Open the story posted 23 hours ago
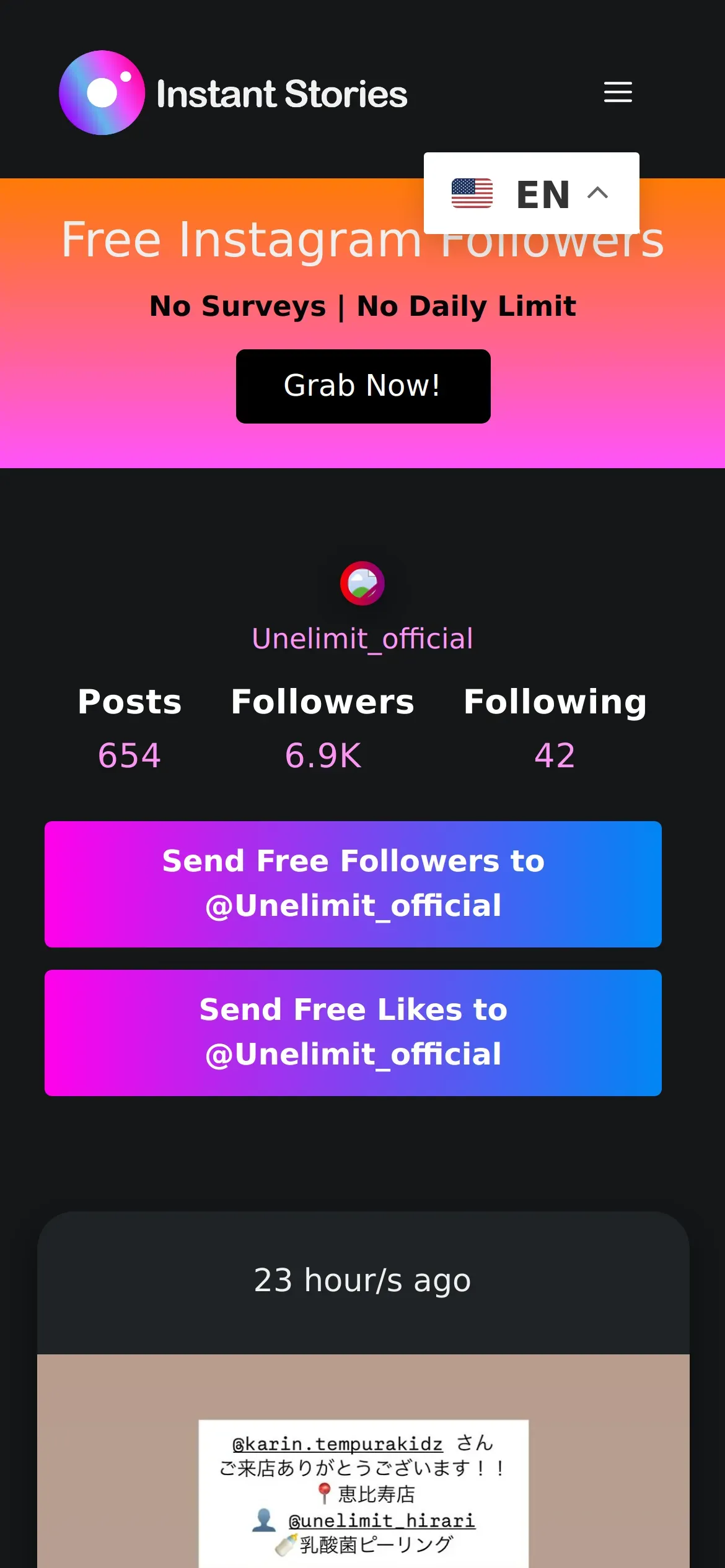Screen dimensions: 725x1568 click(x=363, y=1461)
